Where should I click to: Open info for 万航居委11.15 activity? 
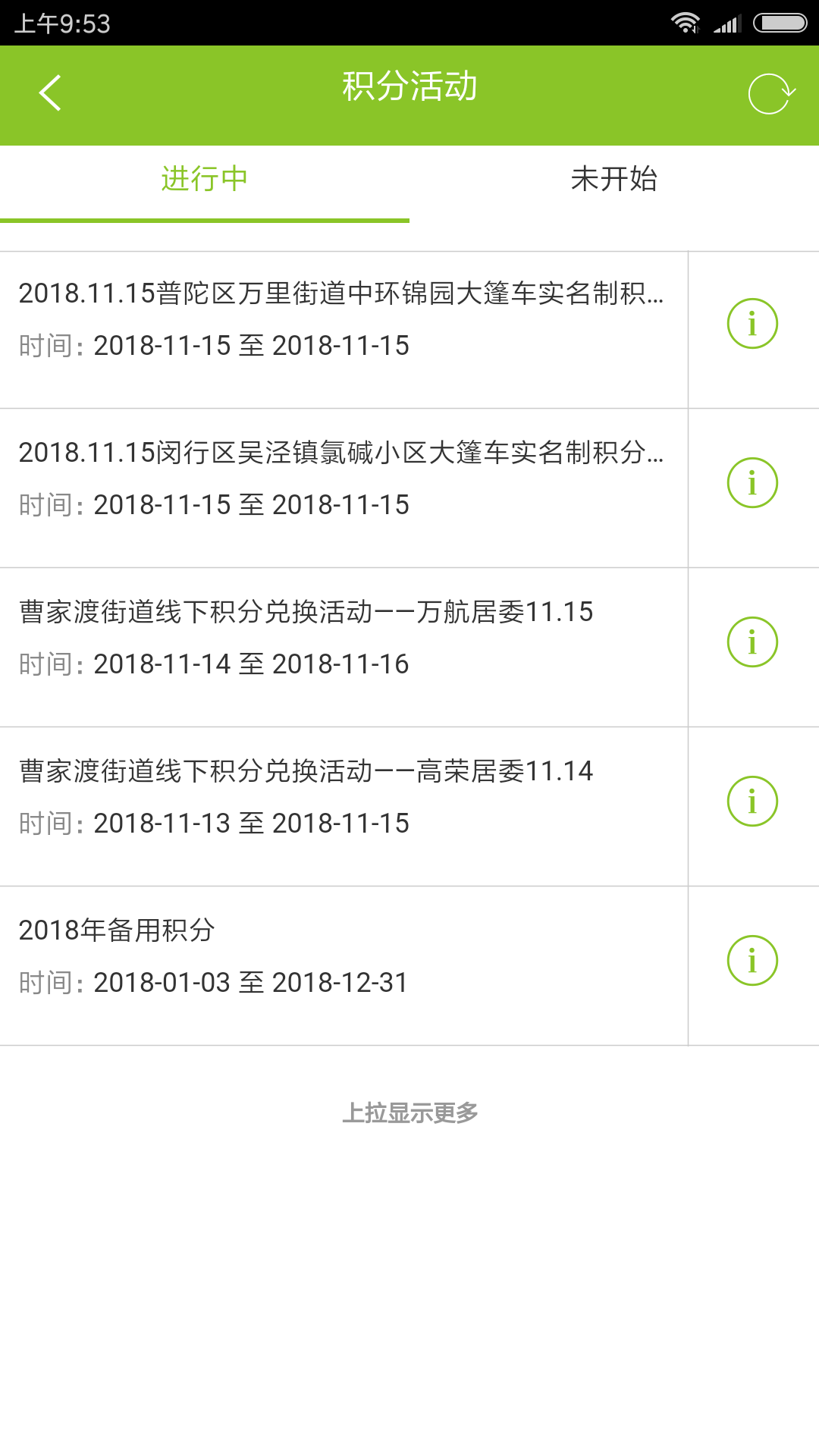click(x=752, y=640)
